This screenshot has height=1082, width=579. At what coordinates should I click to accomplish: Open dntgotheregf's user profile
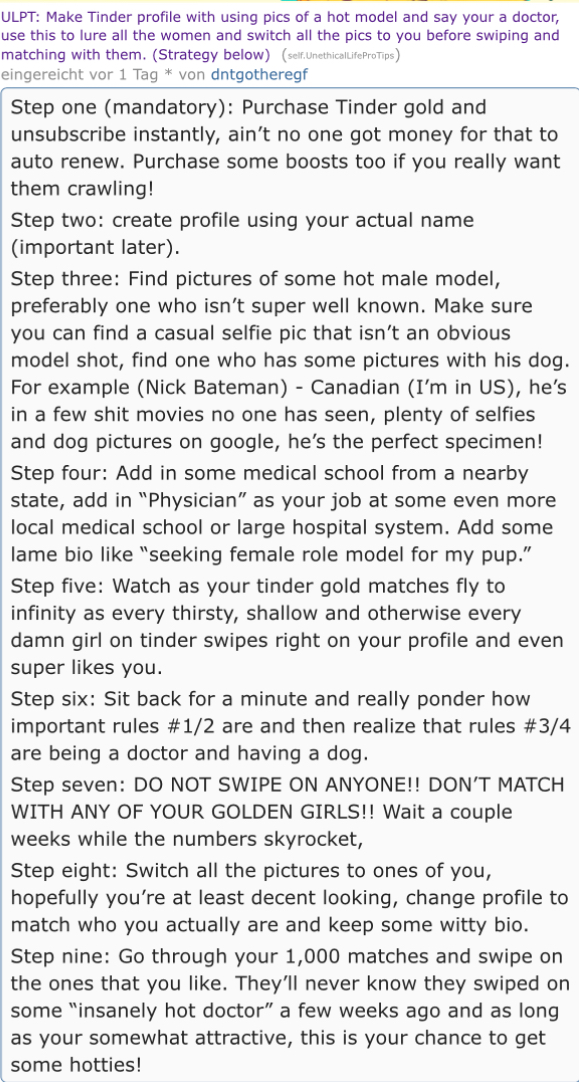pyautogui.click(x=259, y=75)
